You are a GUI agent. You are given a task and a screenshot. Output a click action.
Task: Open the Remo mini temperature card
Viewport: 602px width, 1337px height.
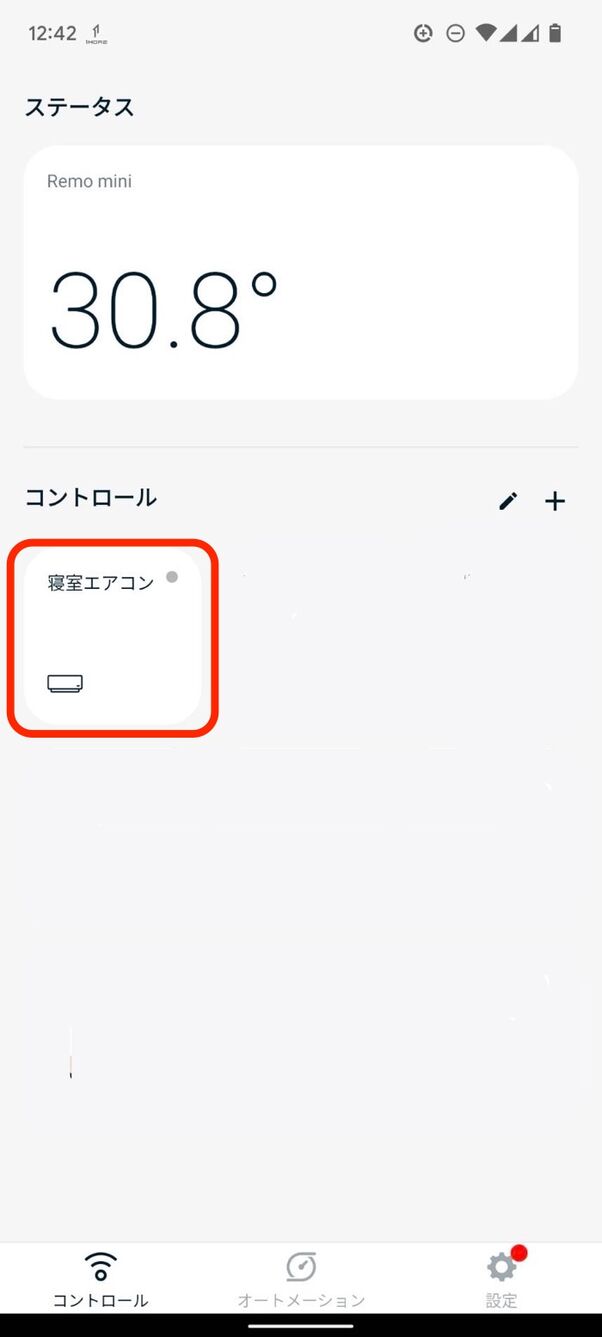(x=300, y=272)
